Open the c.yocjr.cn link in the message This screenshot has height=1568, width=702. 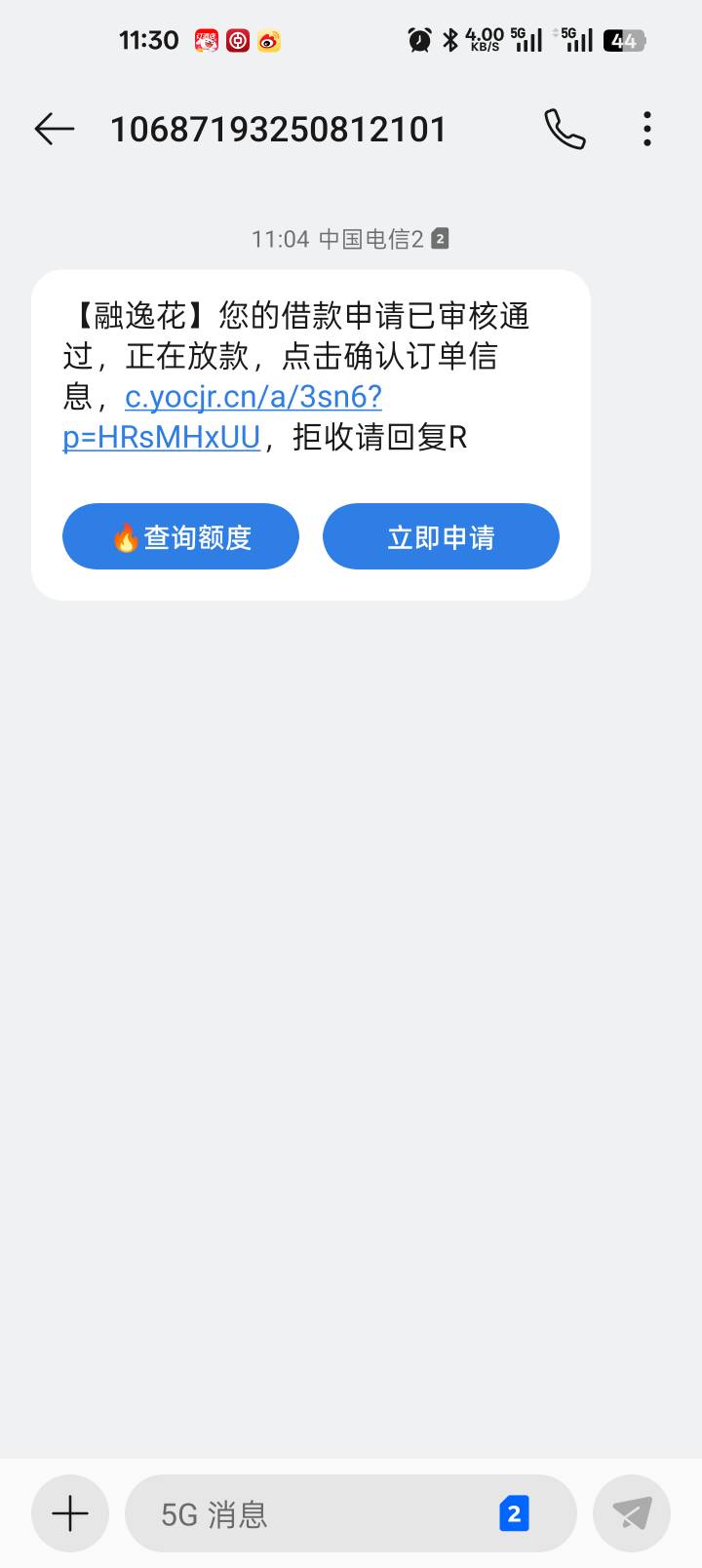(x=222, y=417)
